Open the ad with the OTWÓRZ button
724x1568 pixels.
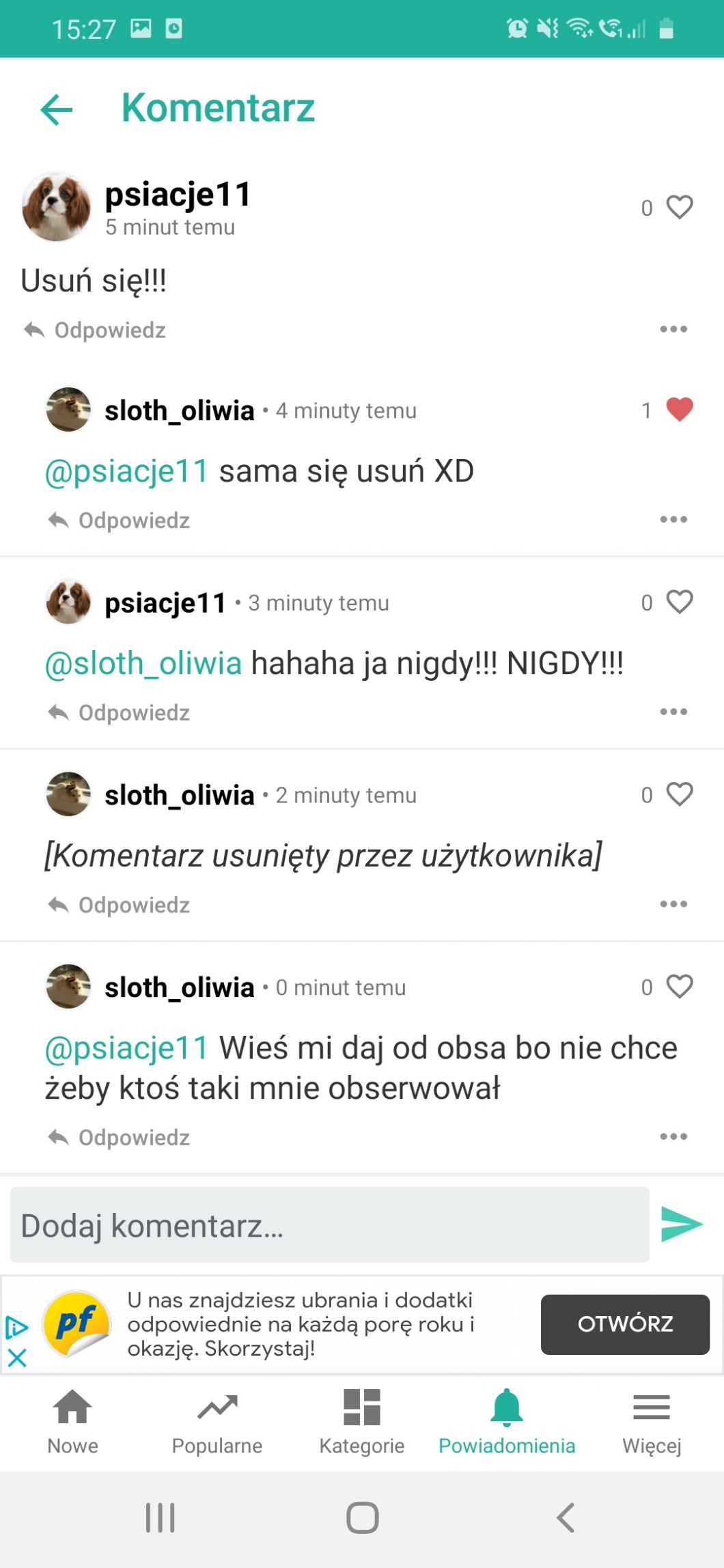point(624,1324)
